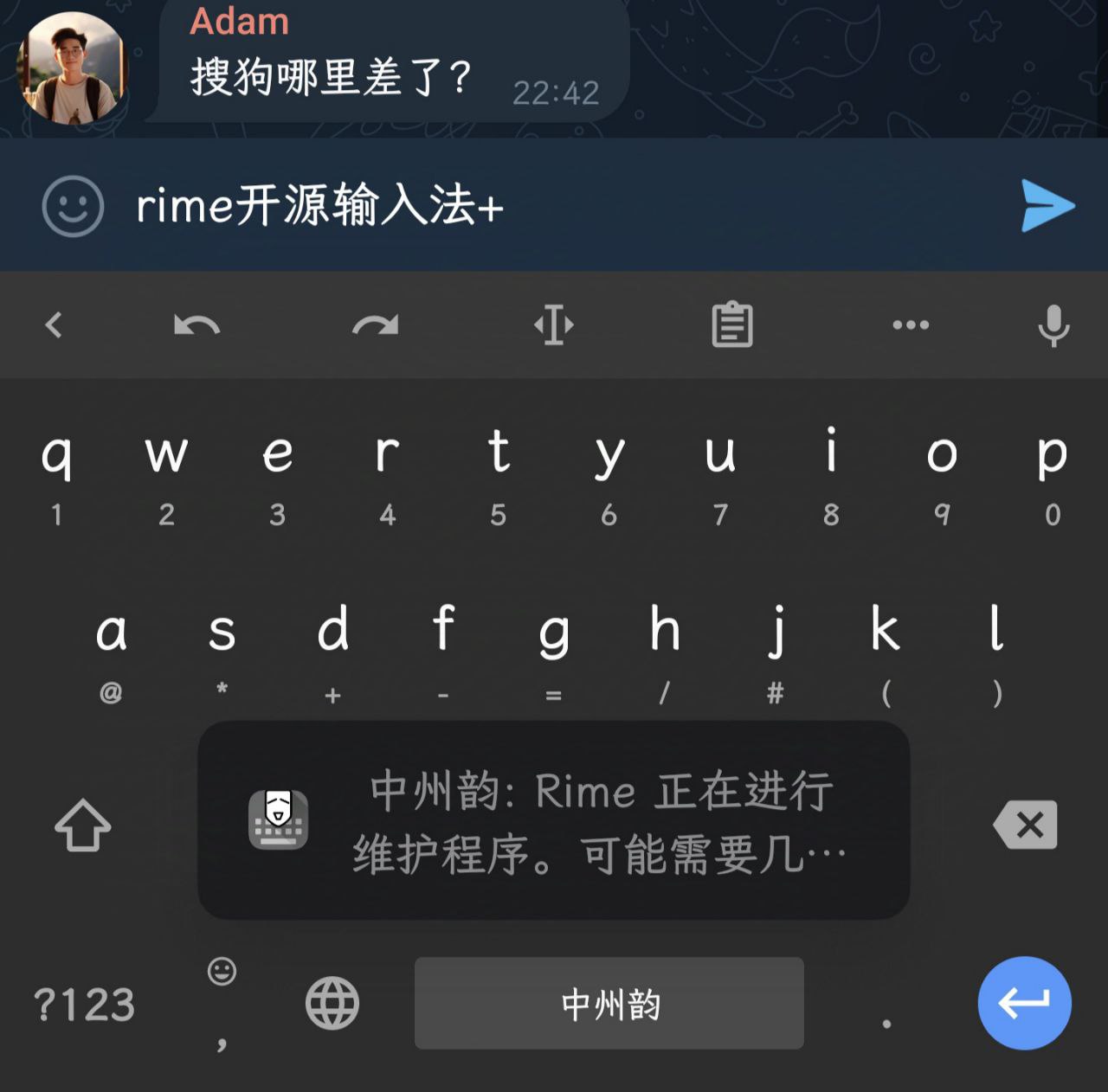The height and width of the screenshot is (1092, 1108).
Task: Switch to the ?123 symbols keyboard
Action: point(84,1005)
